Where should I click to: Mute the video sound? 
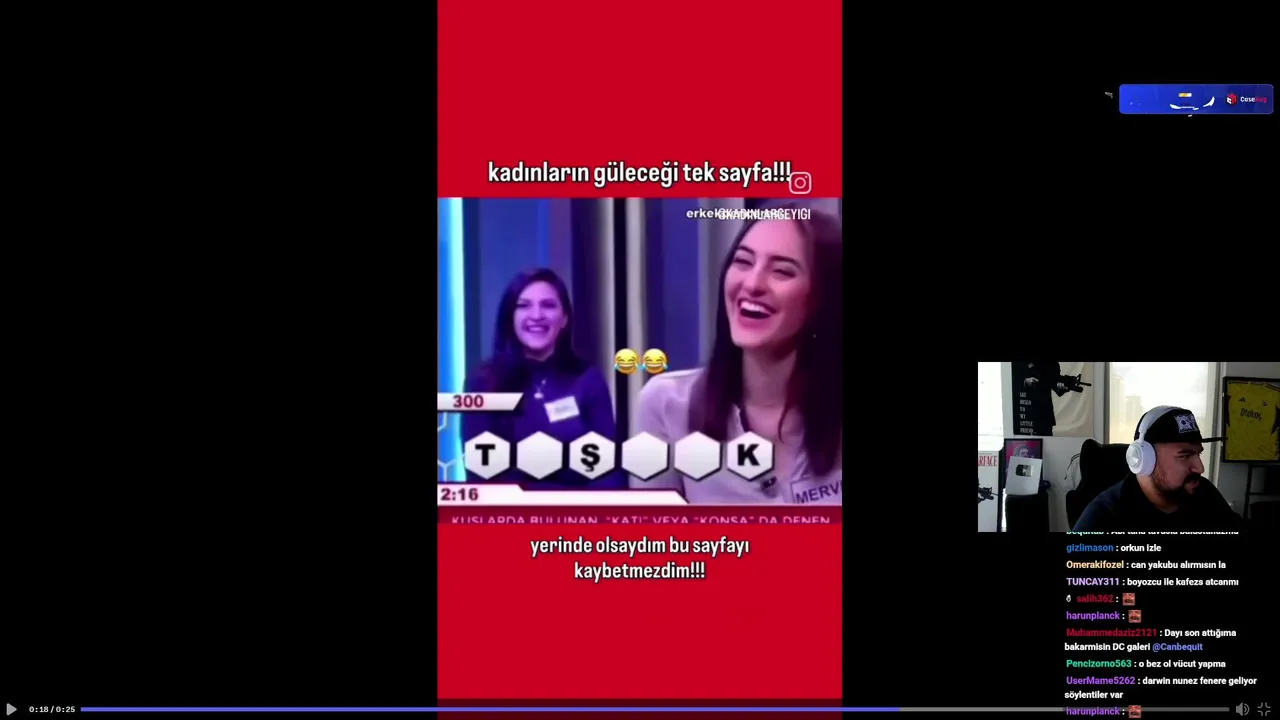[x=1242, y=709]
